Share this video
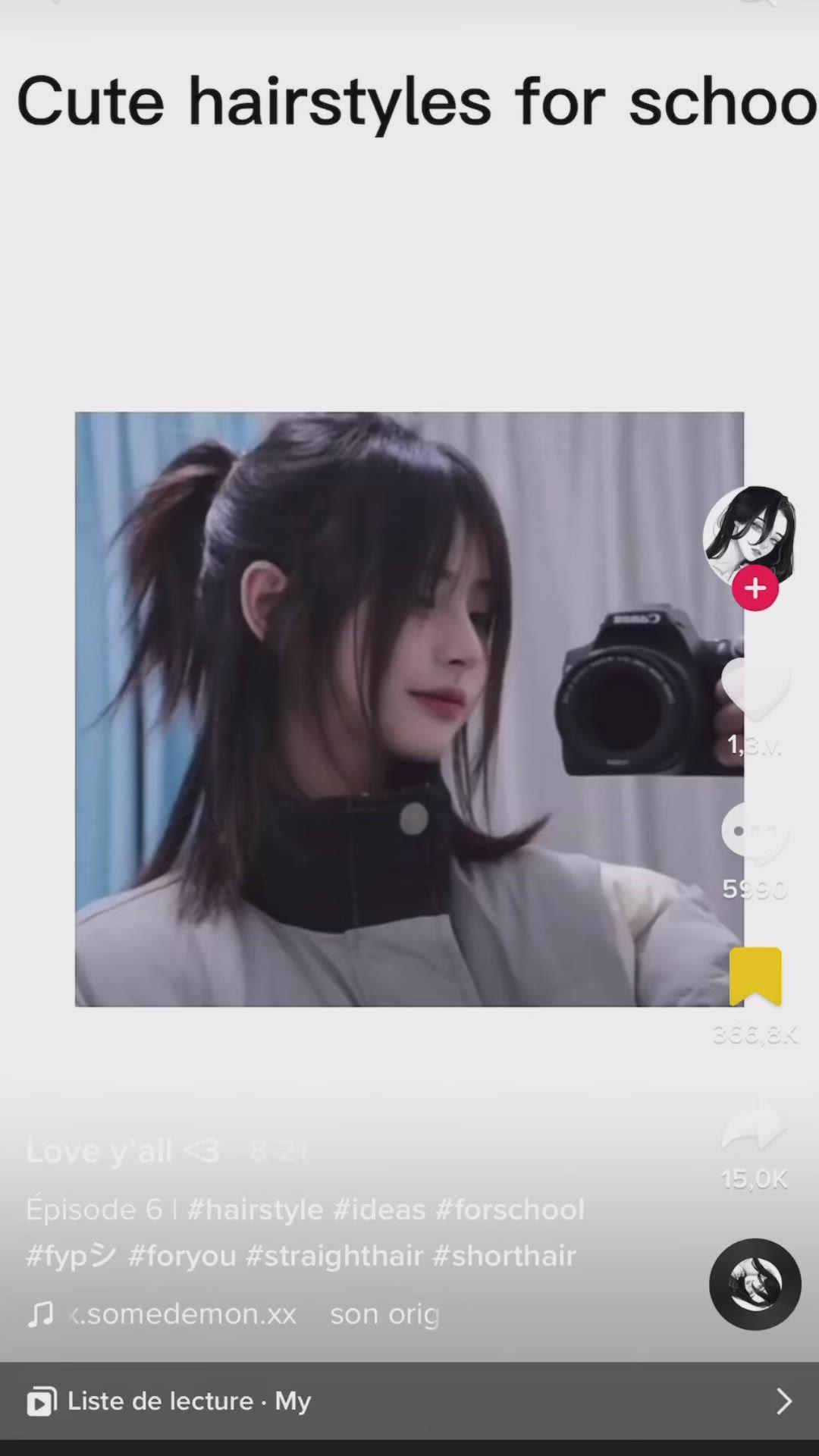The image size is (819, 1456). pos(755,1125)
